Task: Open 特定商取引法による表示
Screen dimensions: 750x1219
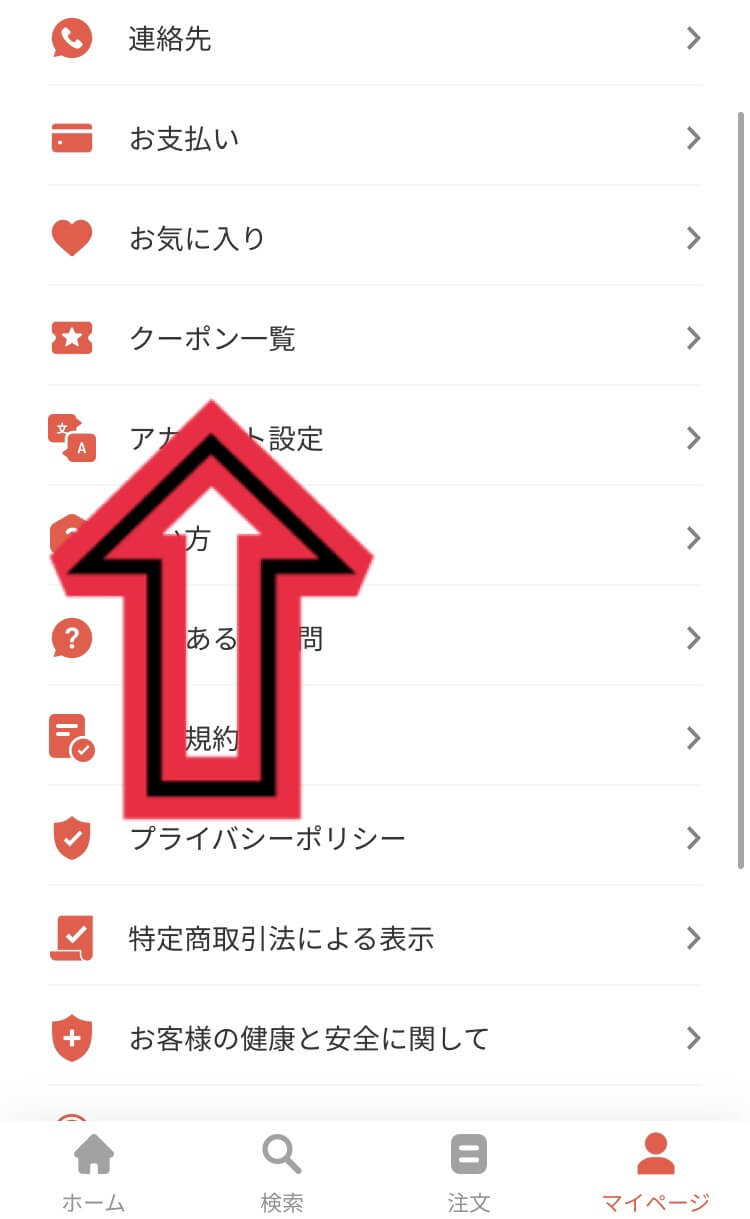Action: pyautogui.click(x=375, y=938)
